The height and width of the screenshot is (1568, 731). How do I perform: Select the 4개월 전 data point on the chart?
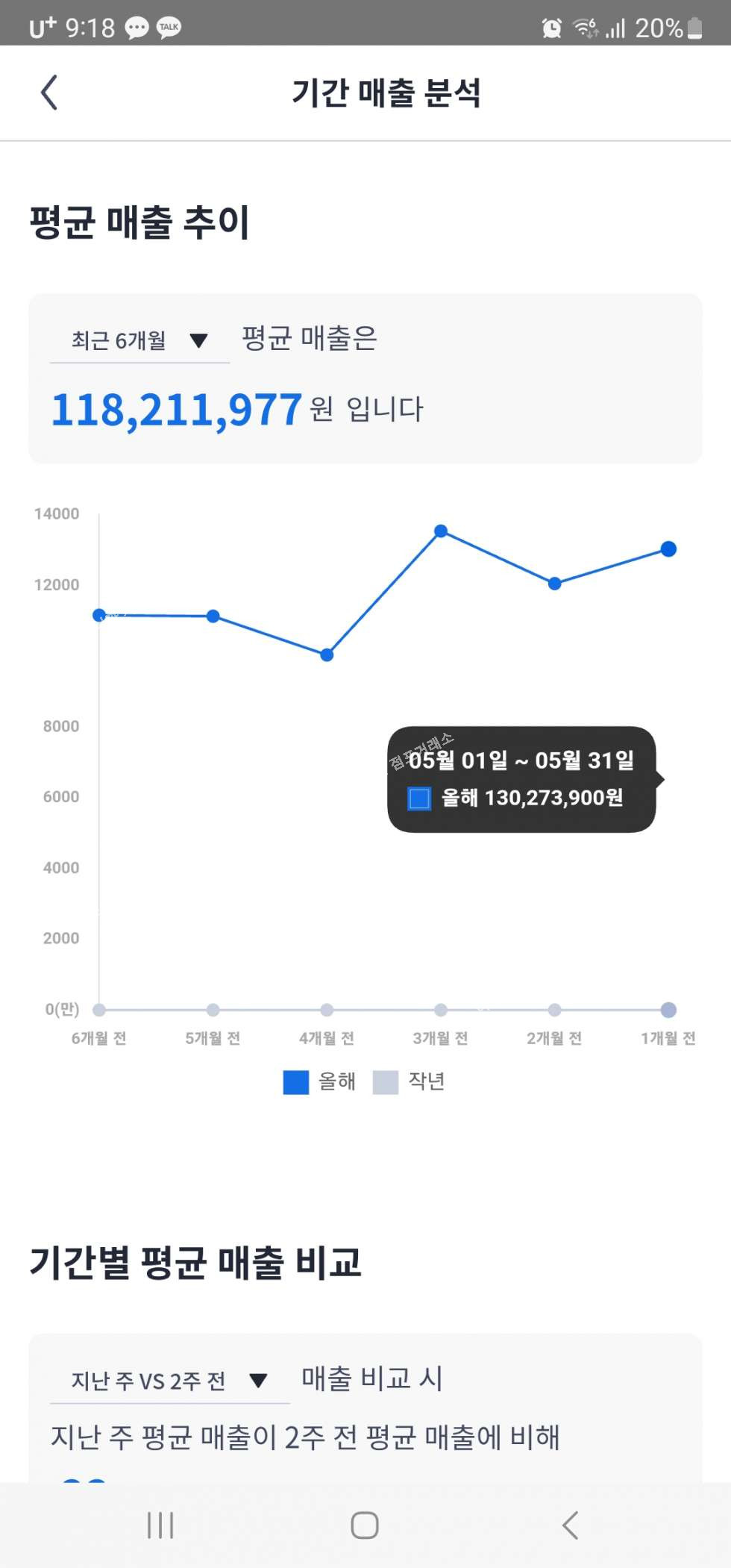327,655
